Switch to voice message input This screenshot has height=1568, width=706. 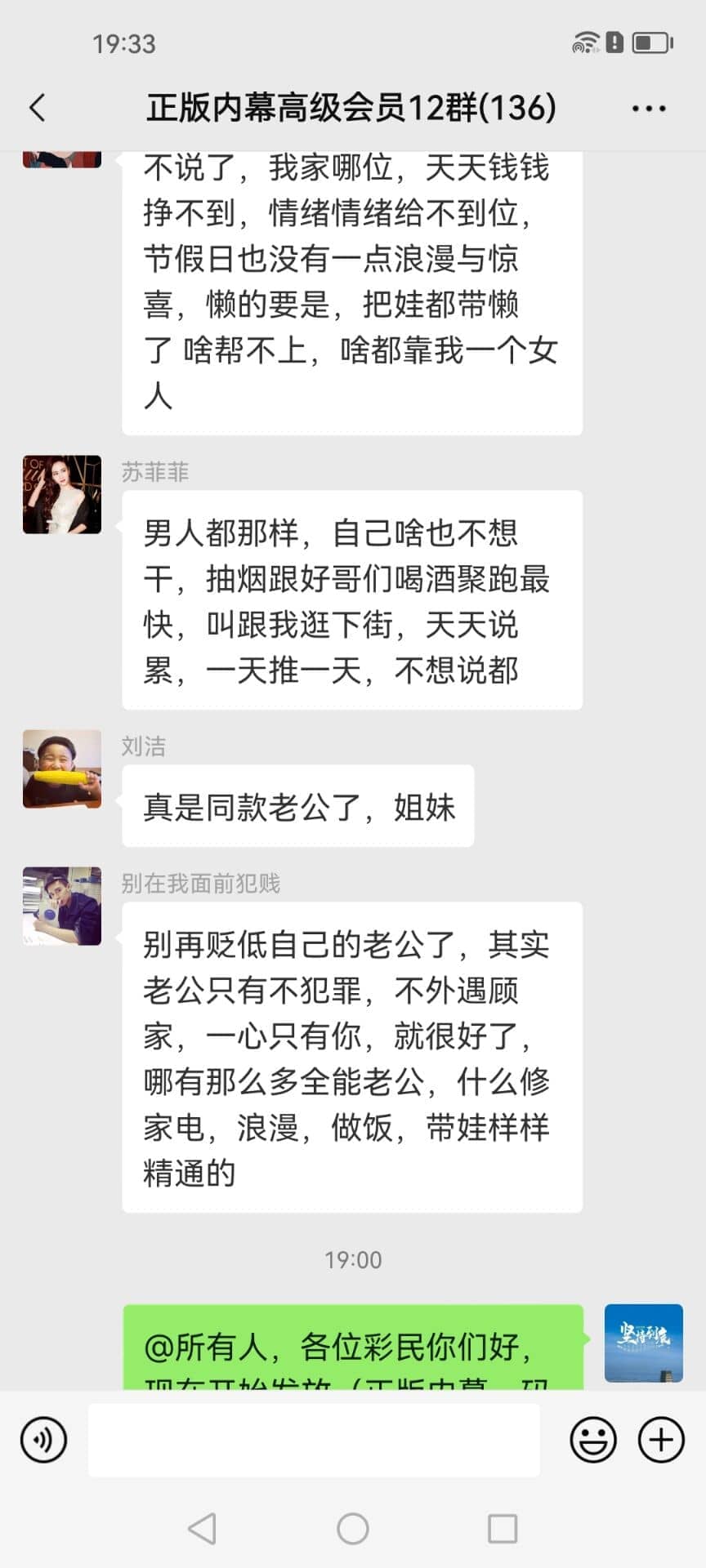coord(43,1439)
